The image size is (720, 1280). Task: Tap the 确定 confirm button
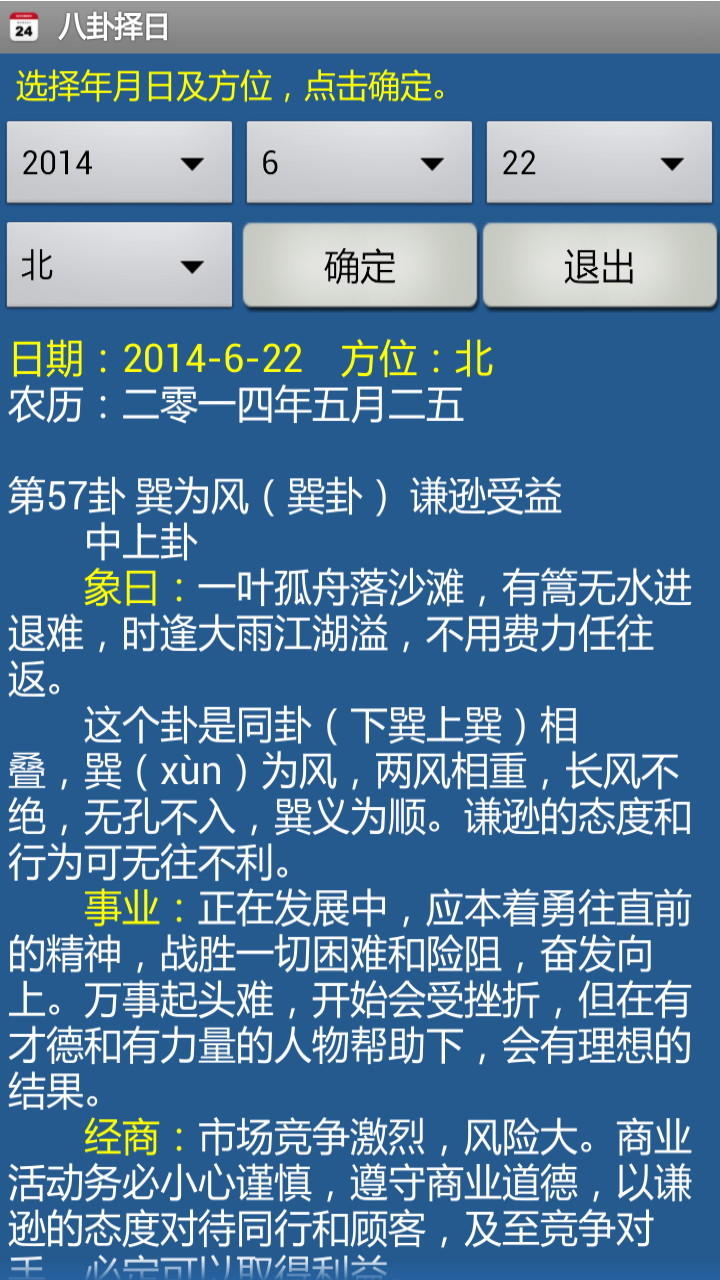[359, 265]
